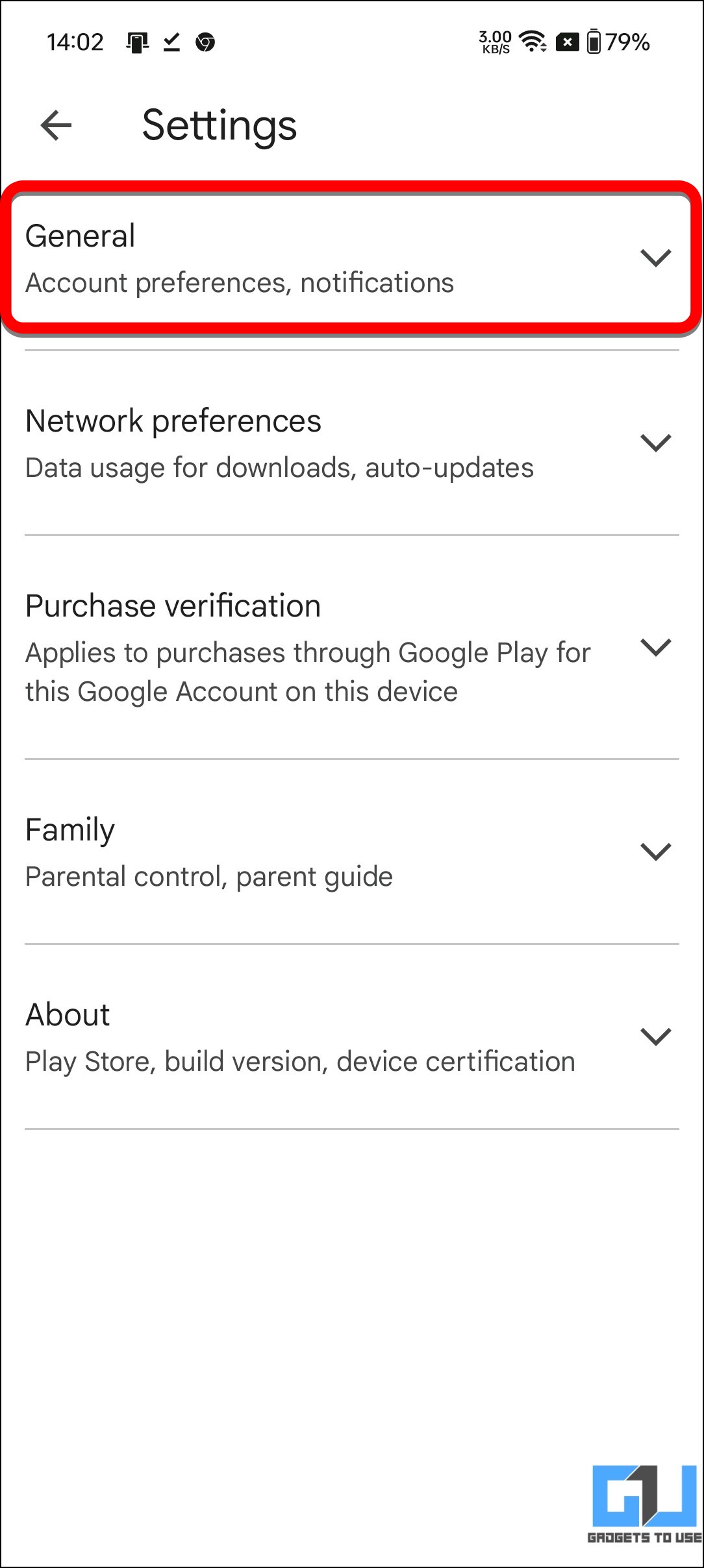
Task: Tap the no-SIM error icon
Action: coord(568,43)
